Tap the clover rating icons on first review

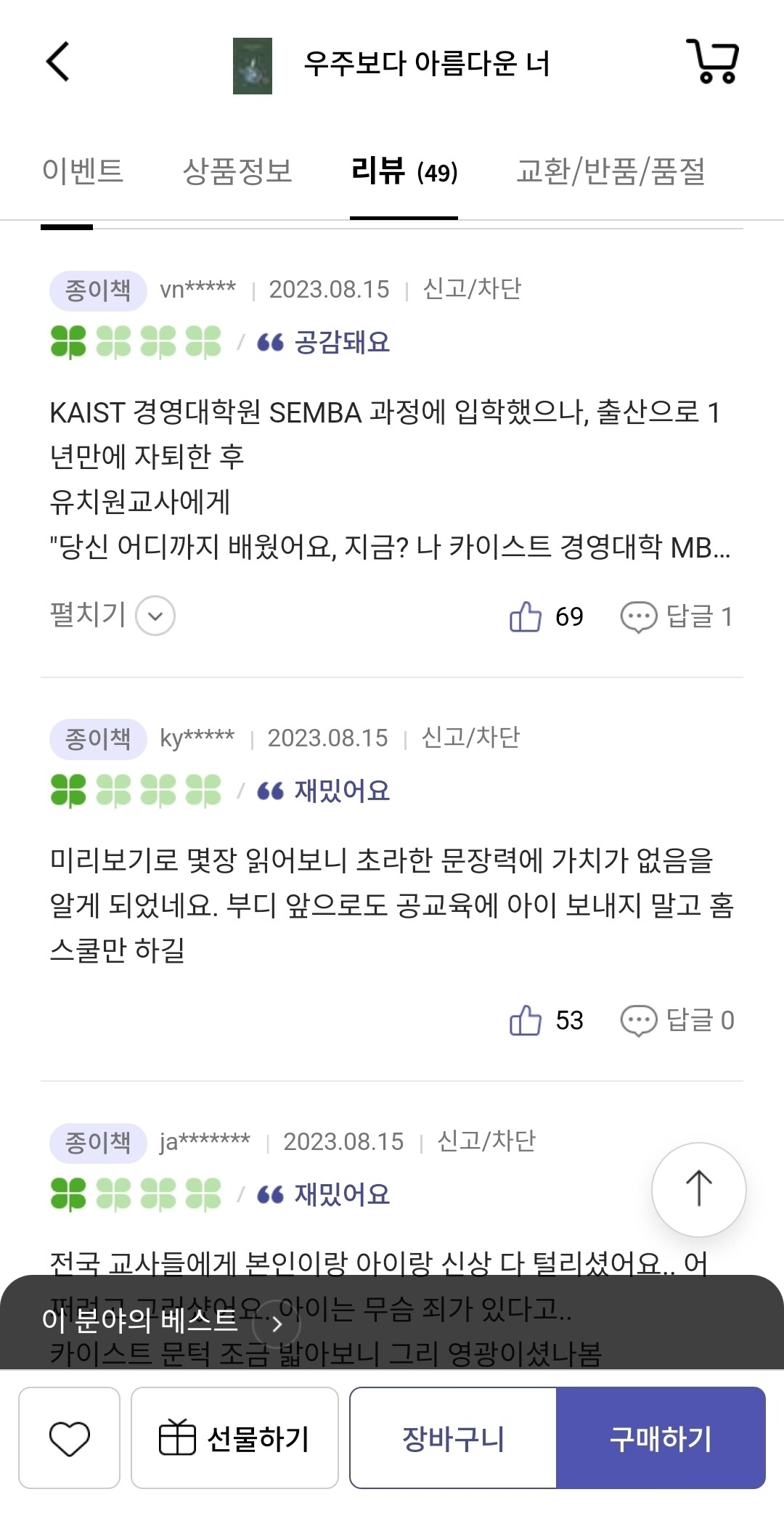[x=134, y=341]
